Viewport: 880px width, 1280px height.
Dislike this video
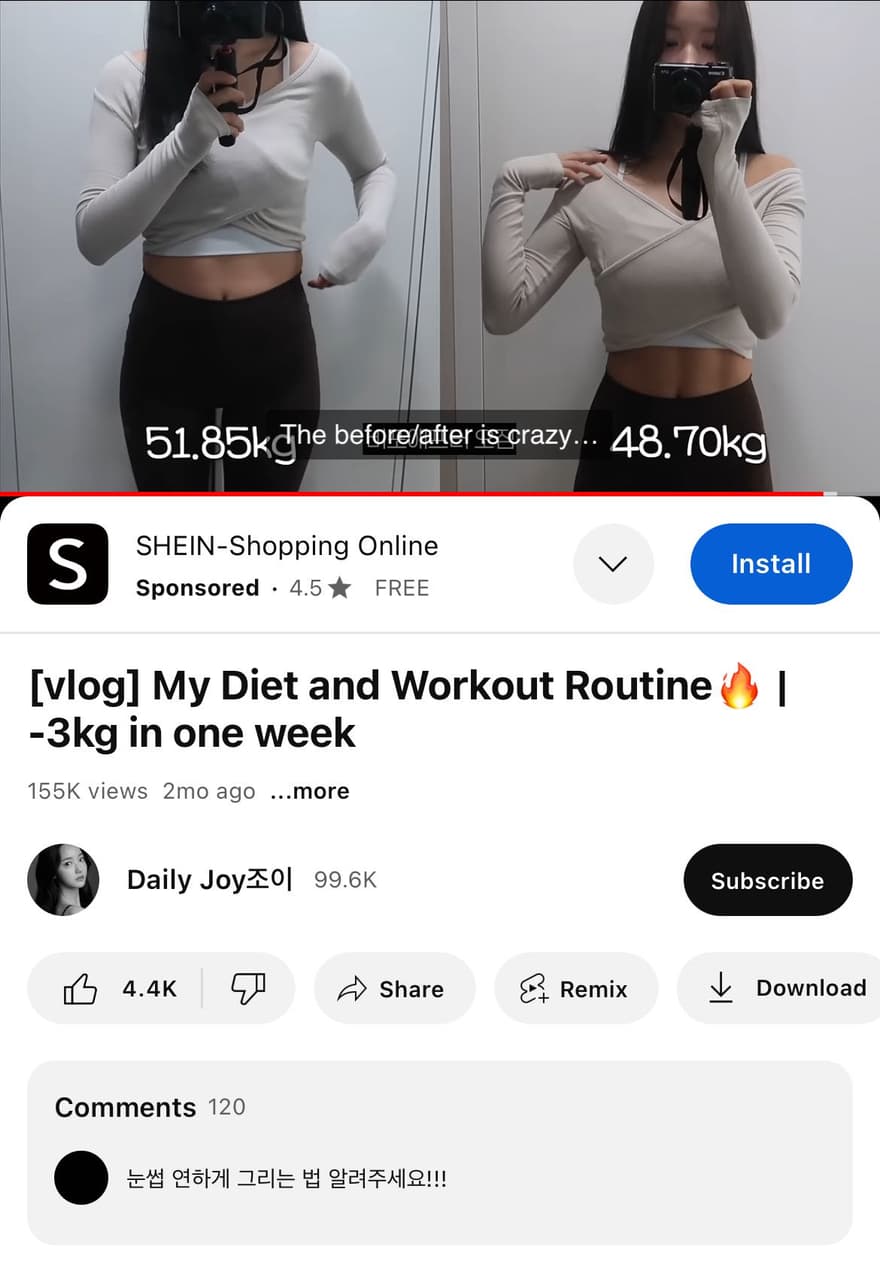pos(247,989)
